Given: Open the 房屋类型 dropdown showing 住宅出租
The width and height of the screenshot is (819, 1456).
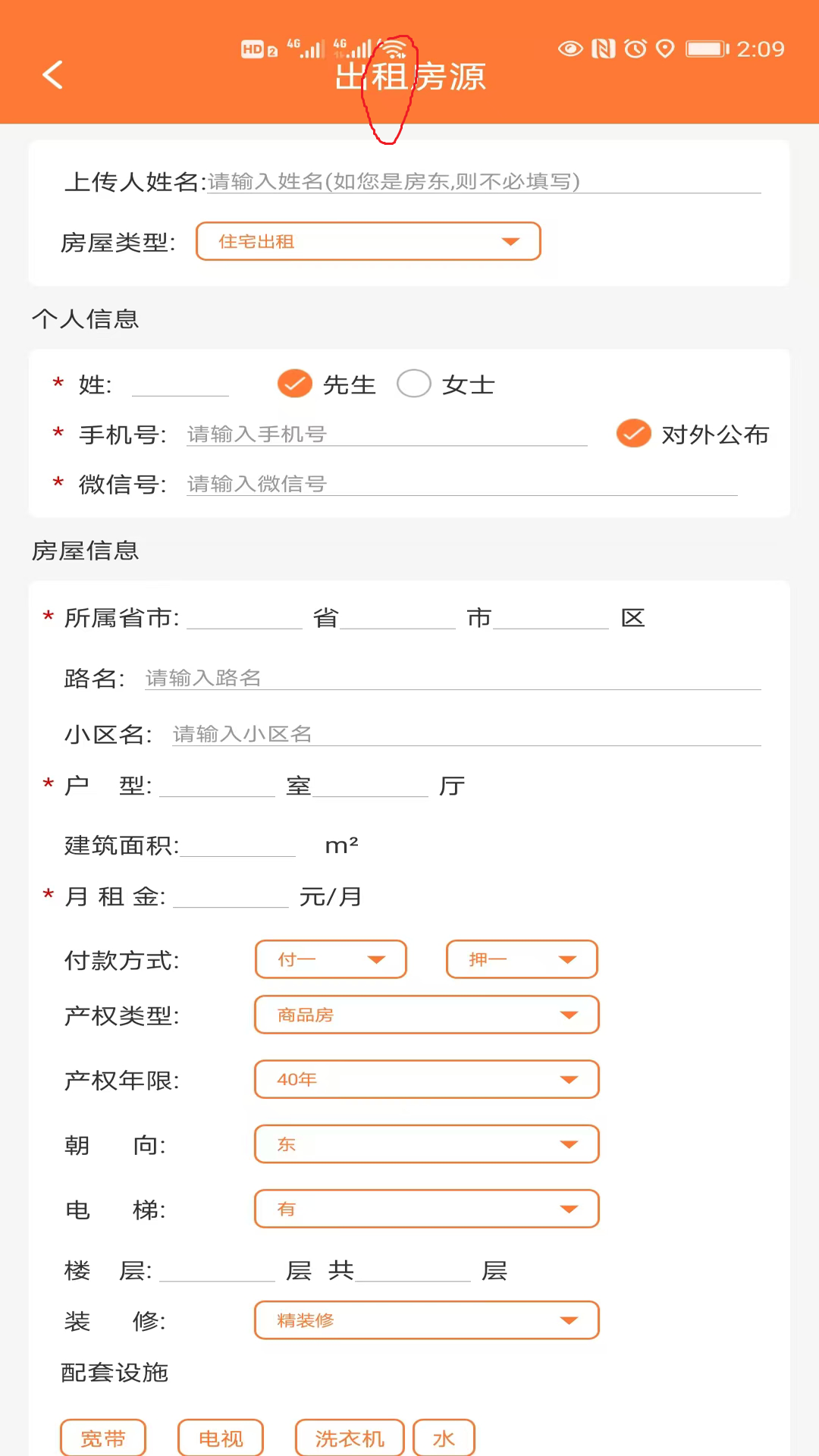Looking at the screenshot, I should (x=368, y=242).
